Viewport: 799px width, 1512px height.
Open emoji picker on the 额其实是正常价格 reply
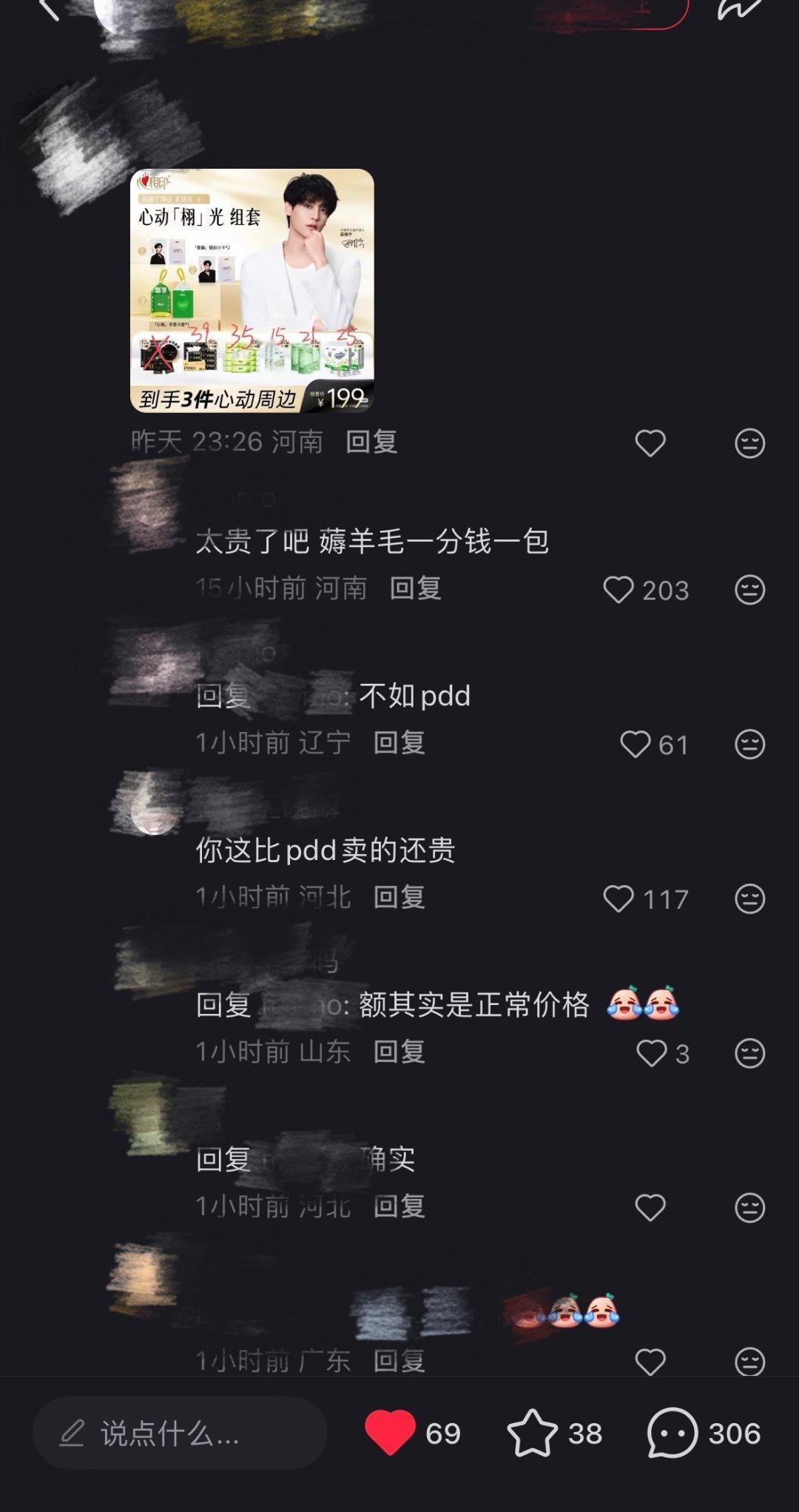(x=752, y=1052)
